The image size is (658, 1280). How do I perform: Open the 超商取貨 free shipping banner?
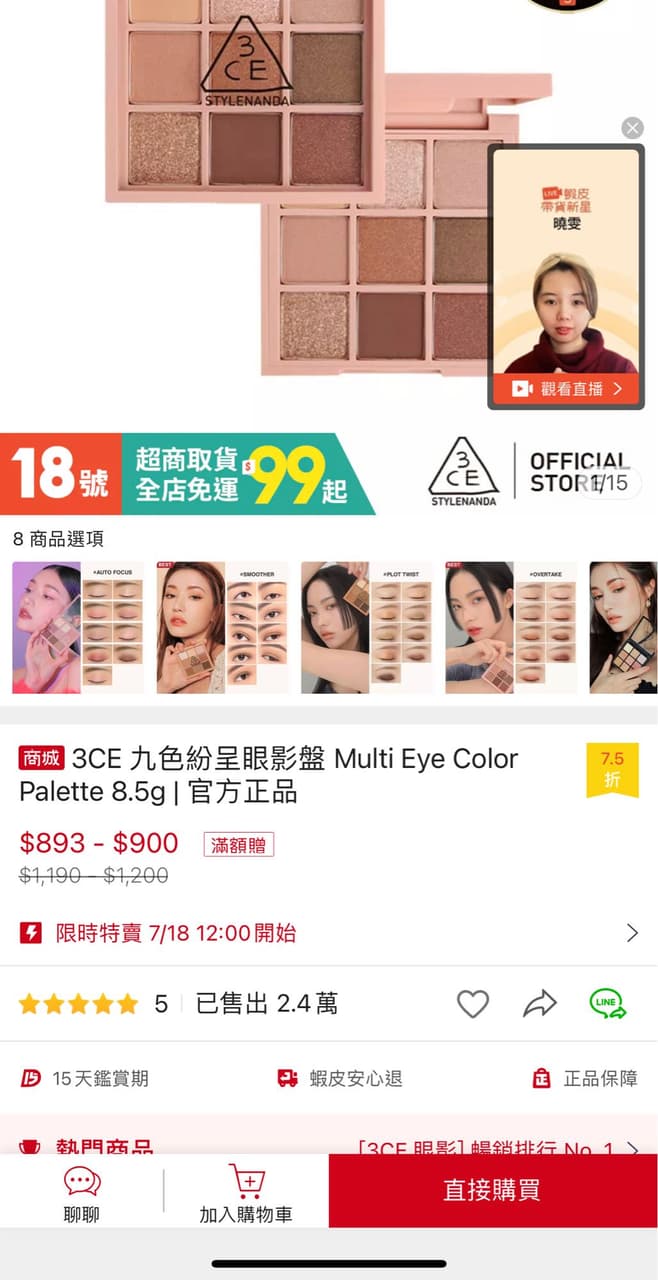[188, 474]
